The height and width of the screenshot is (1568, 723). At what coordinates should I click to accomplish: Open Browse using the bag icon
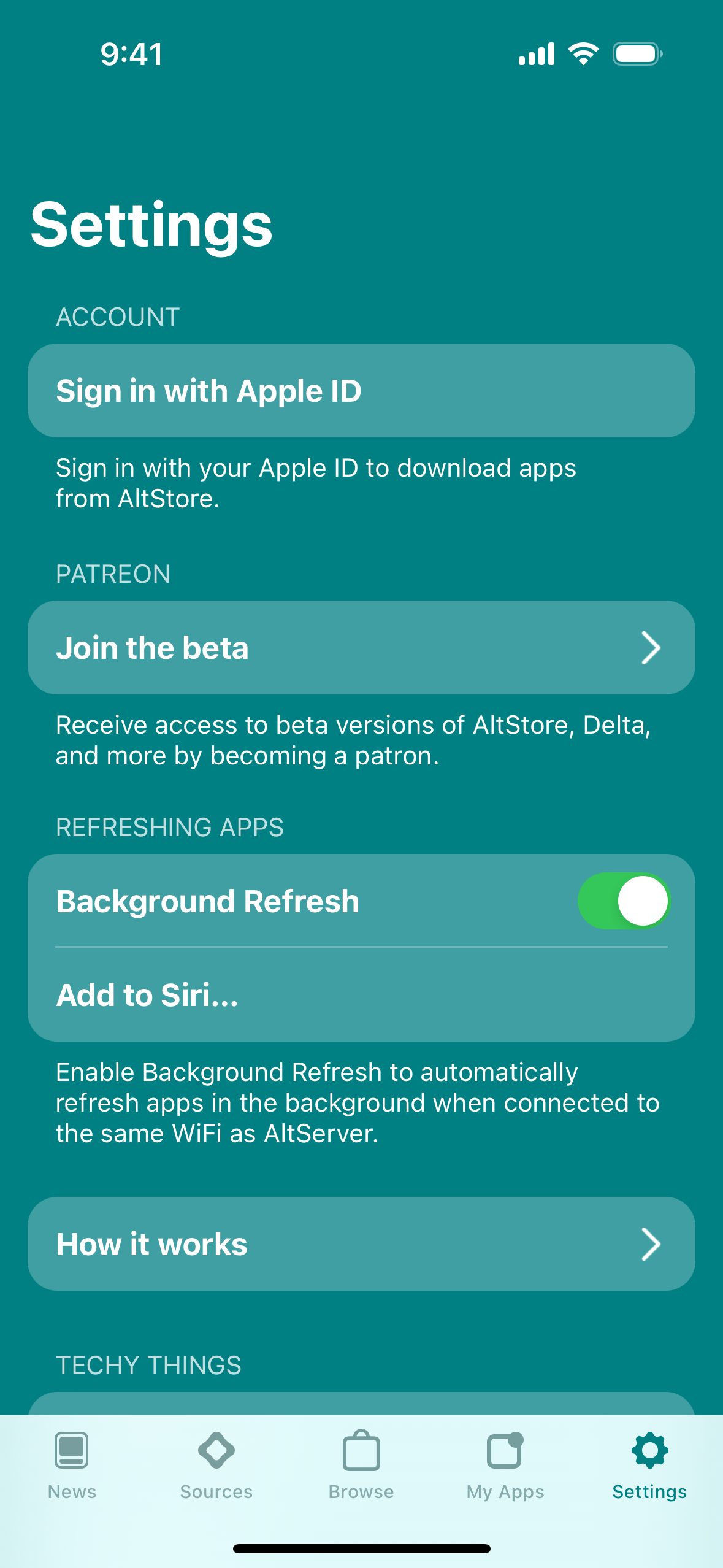point(361,1453)
